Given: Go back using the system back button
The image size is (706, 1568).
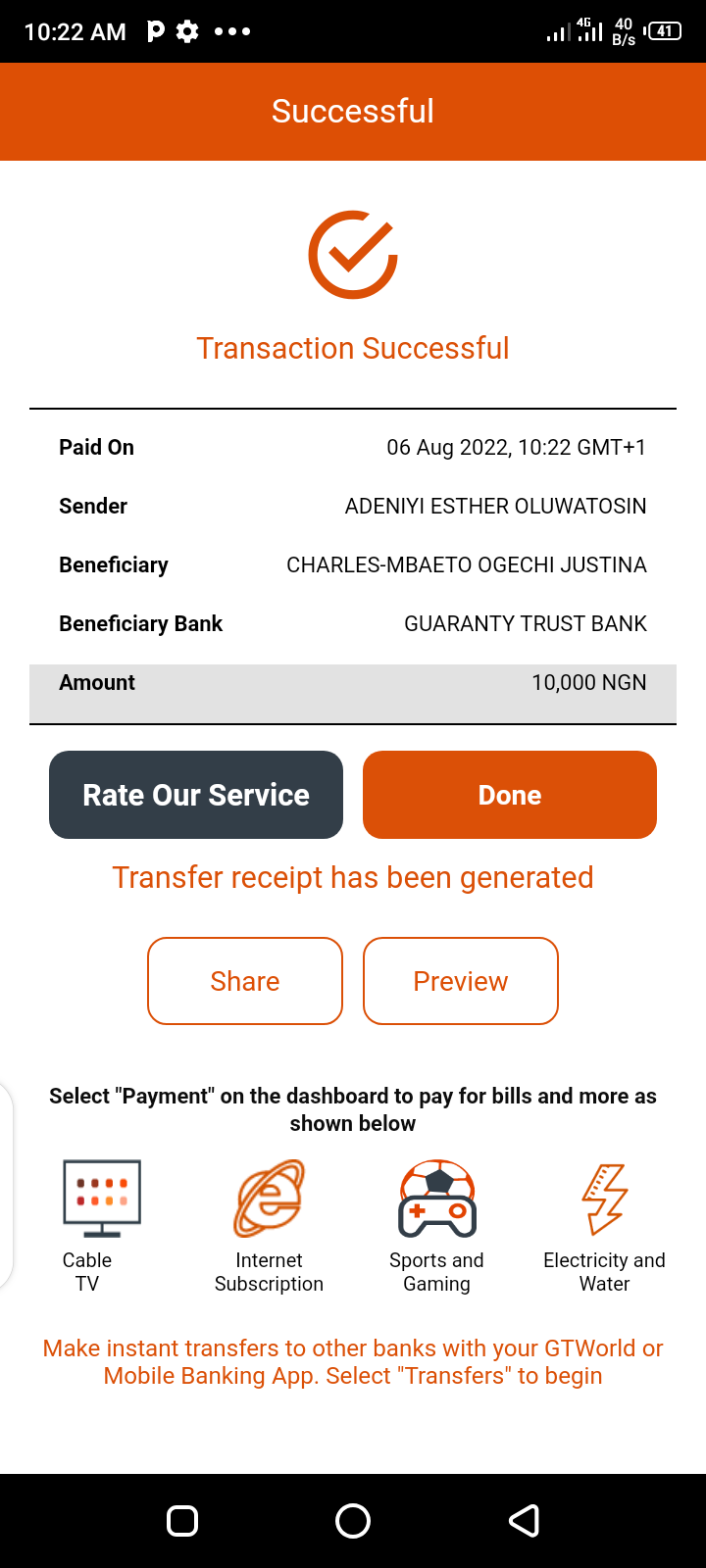Looking at the screenshot, I should coord(525,1521).
